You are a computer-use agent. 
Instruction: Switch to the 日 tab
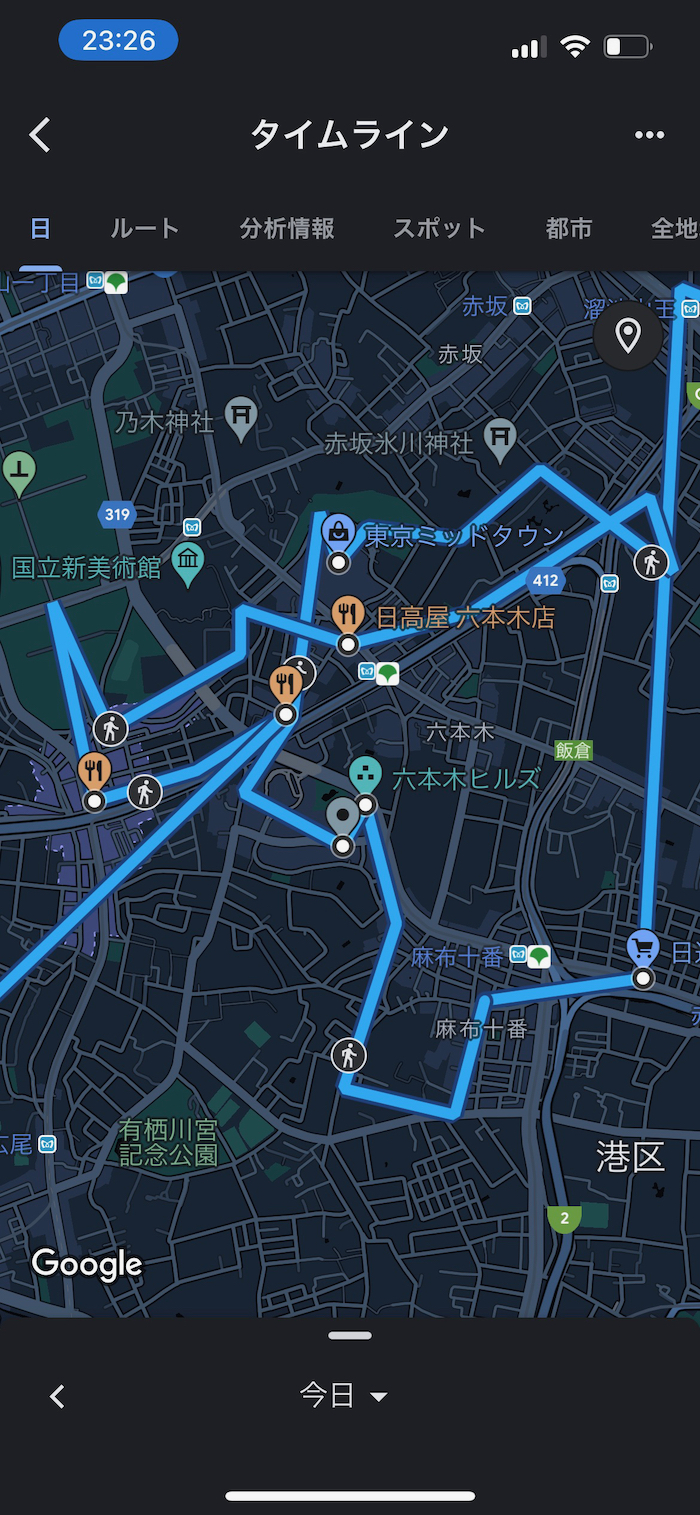point(40,228)
